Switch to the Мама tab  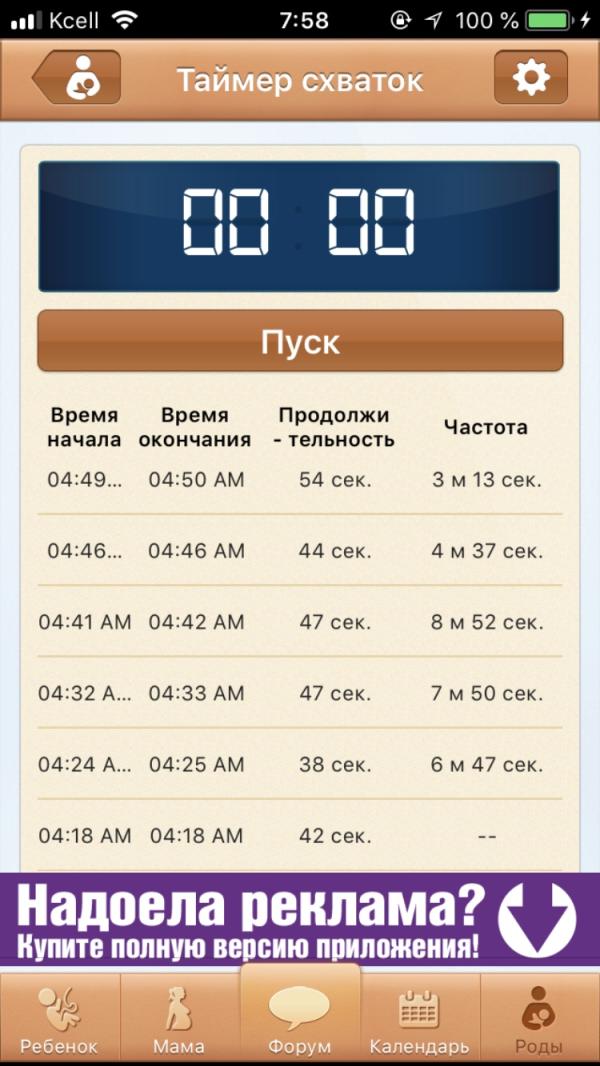pos(180,1018)
